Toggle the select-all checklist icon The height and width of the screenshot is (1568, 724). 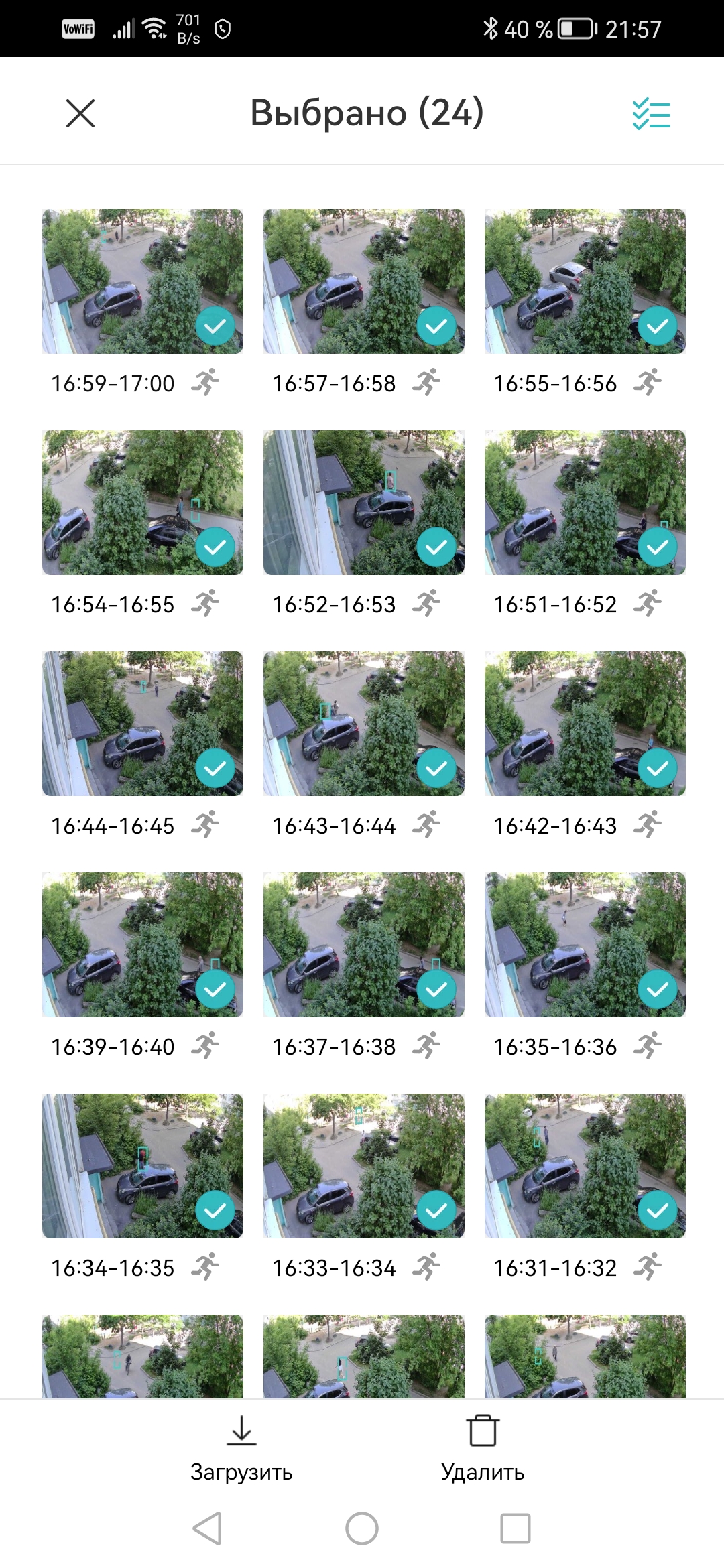(x=651, y=114)
